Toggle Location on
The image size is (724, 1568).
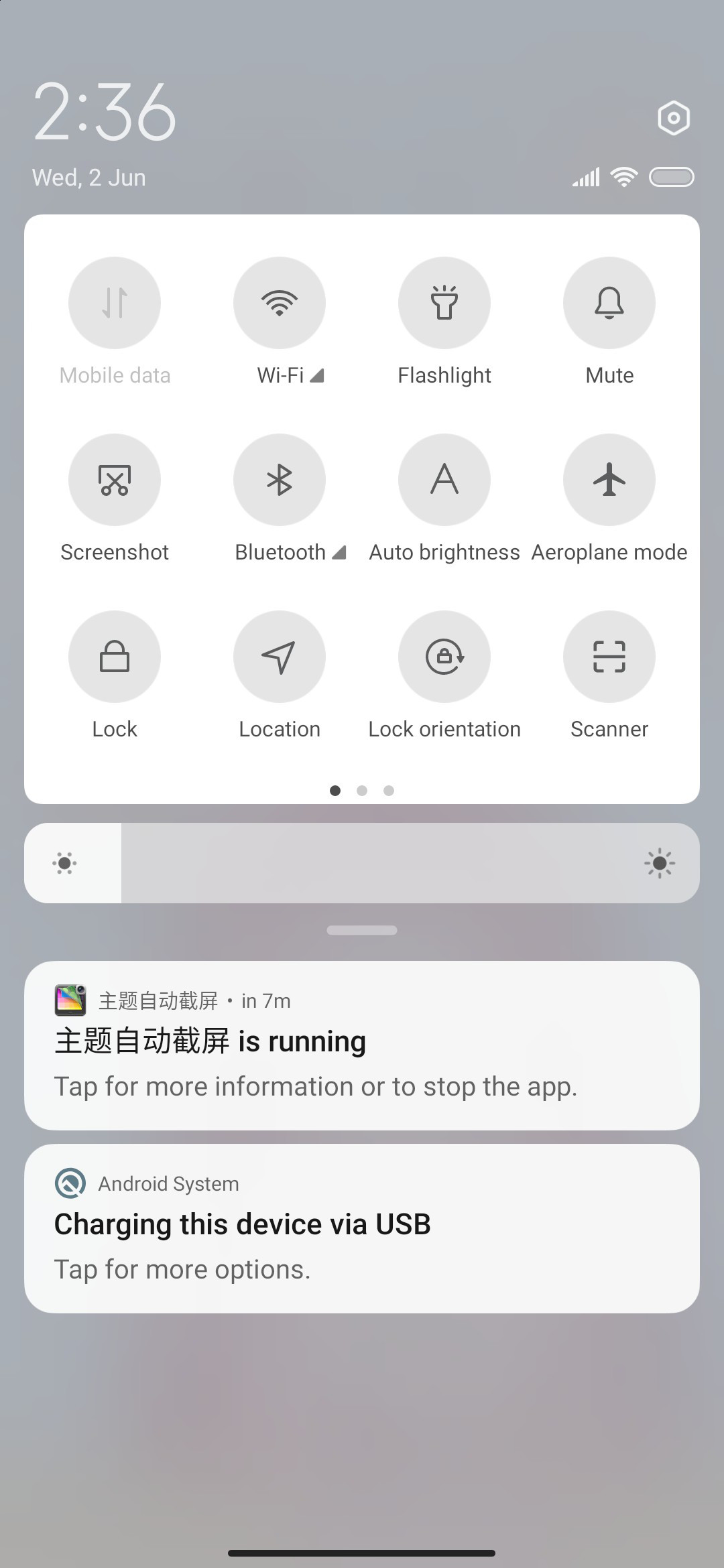tap(280, 657)
